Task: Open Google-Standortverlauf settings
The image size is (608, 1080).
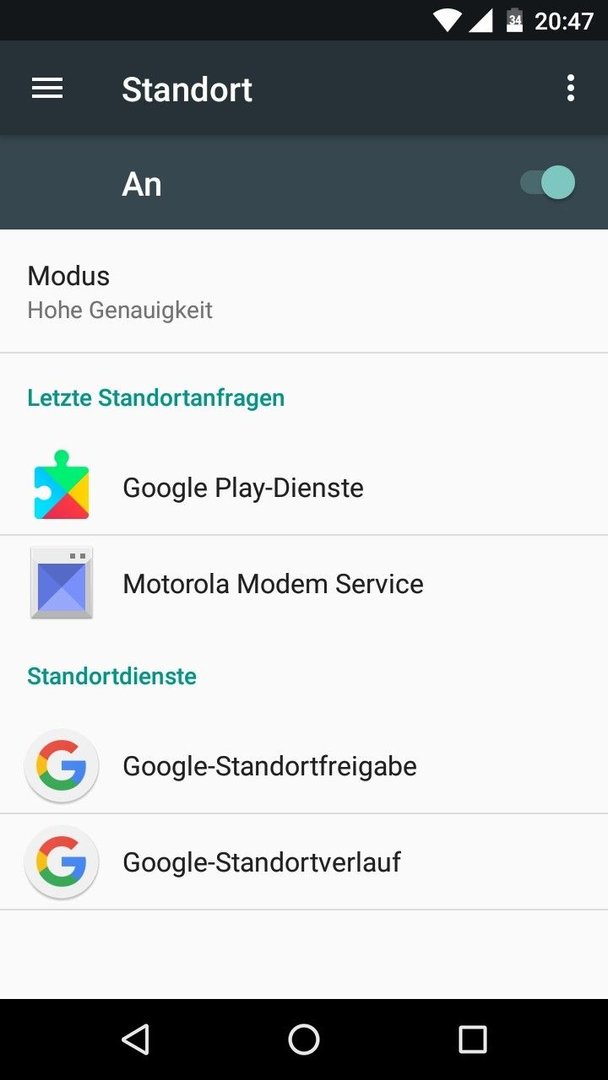Action: click(304, 862)
